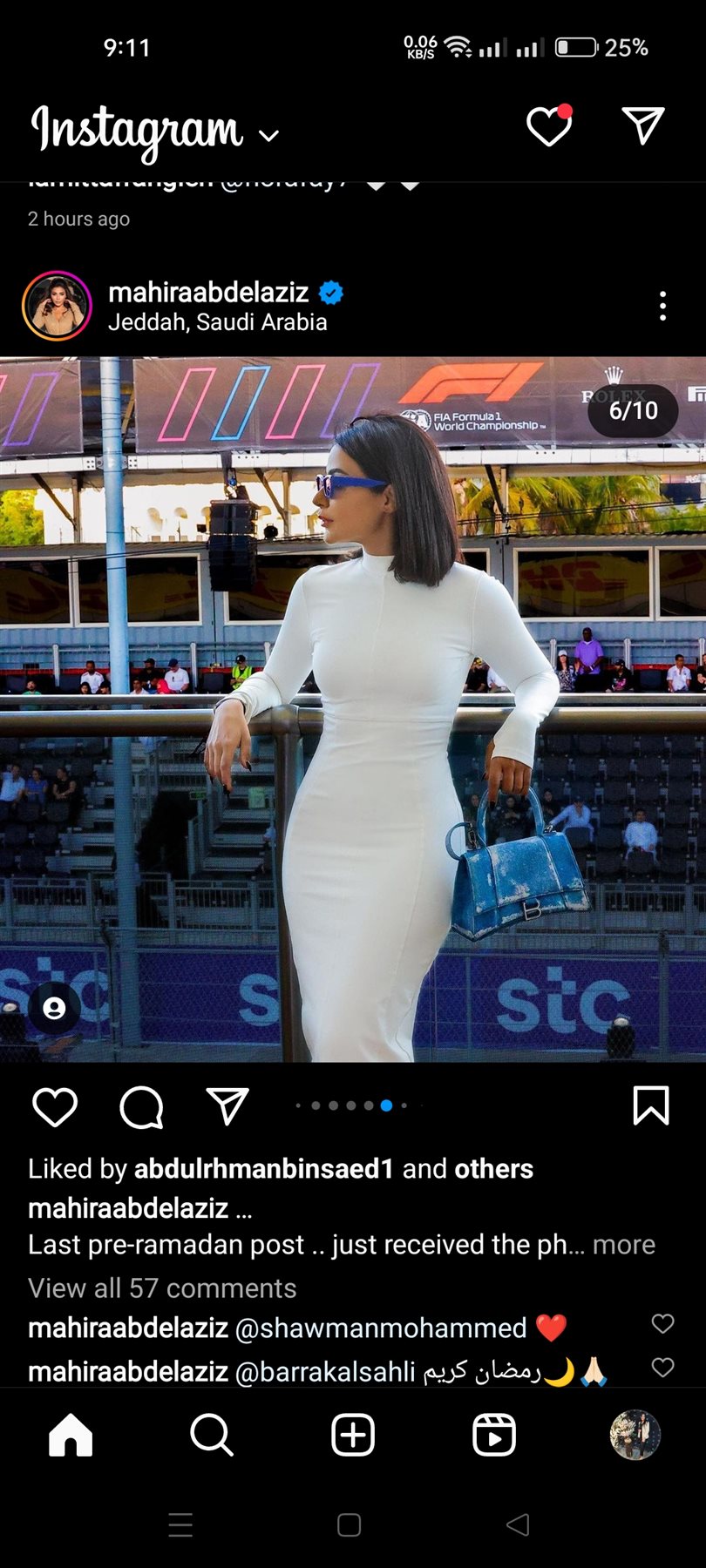Expand the caption with more
Screen dimensions: 706x1568
pos(623,1245)
